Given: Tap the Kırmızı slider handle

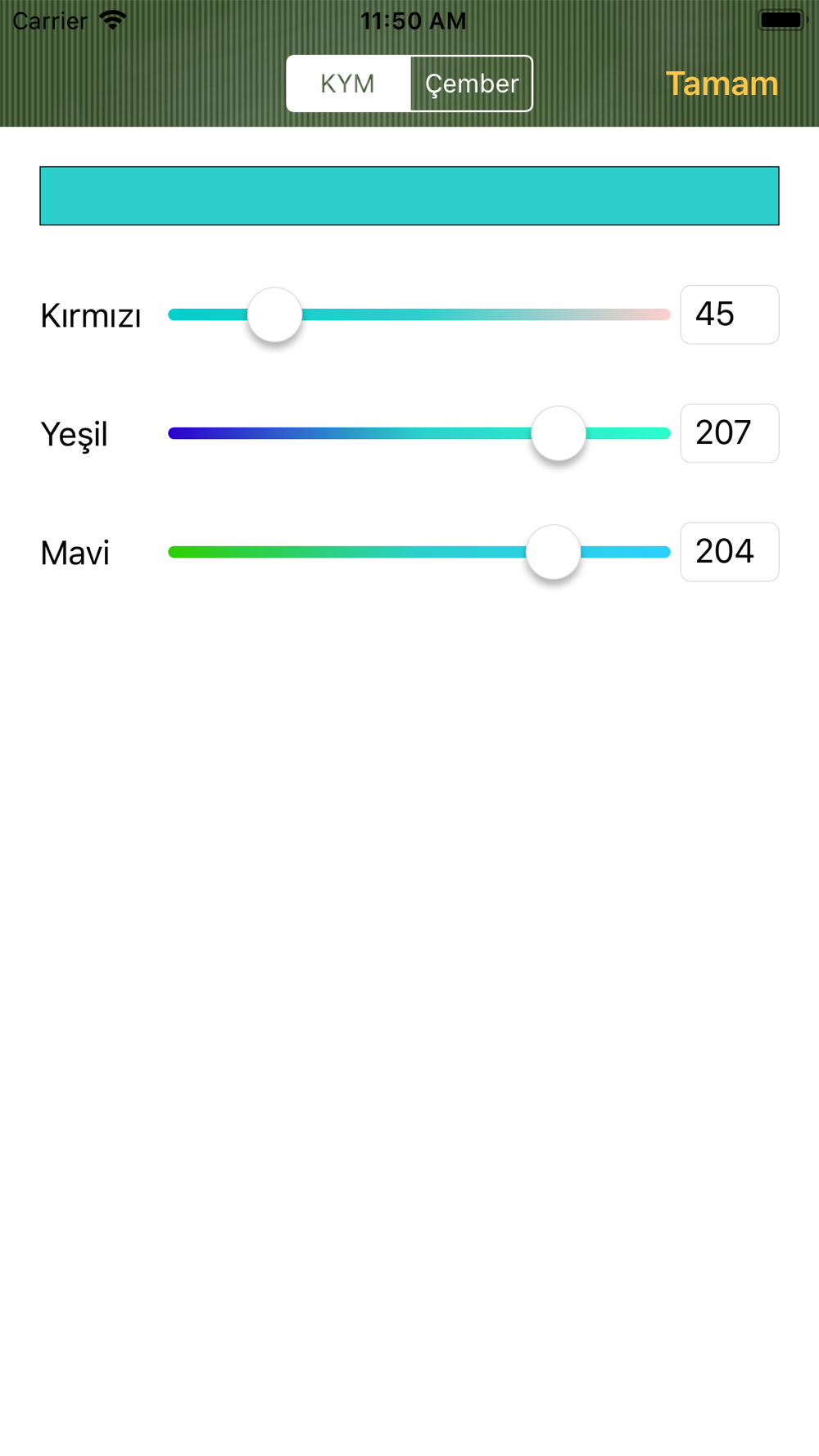Looking at the screenshot, I should coord(275,314).
